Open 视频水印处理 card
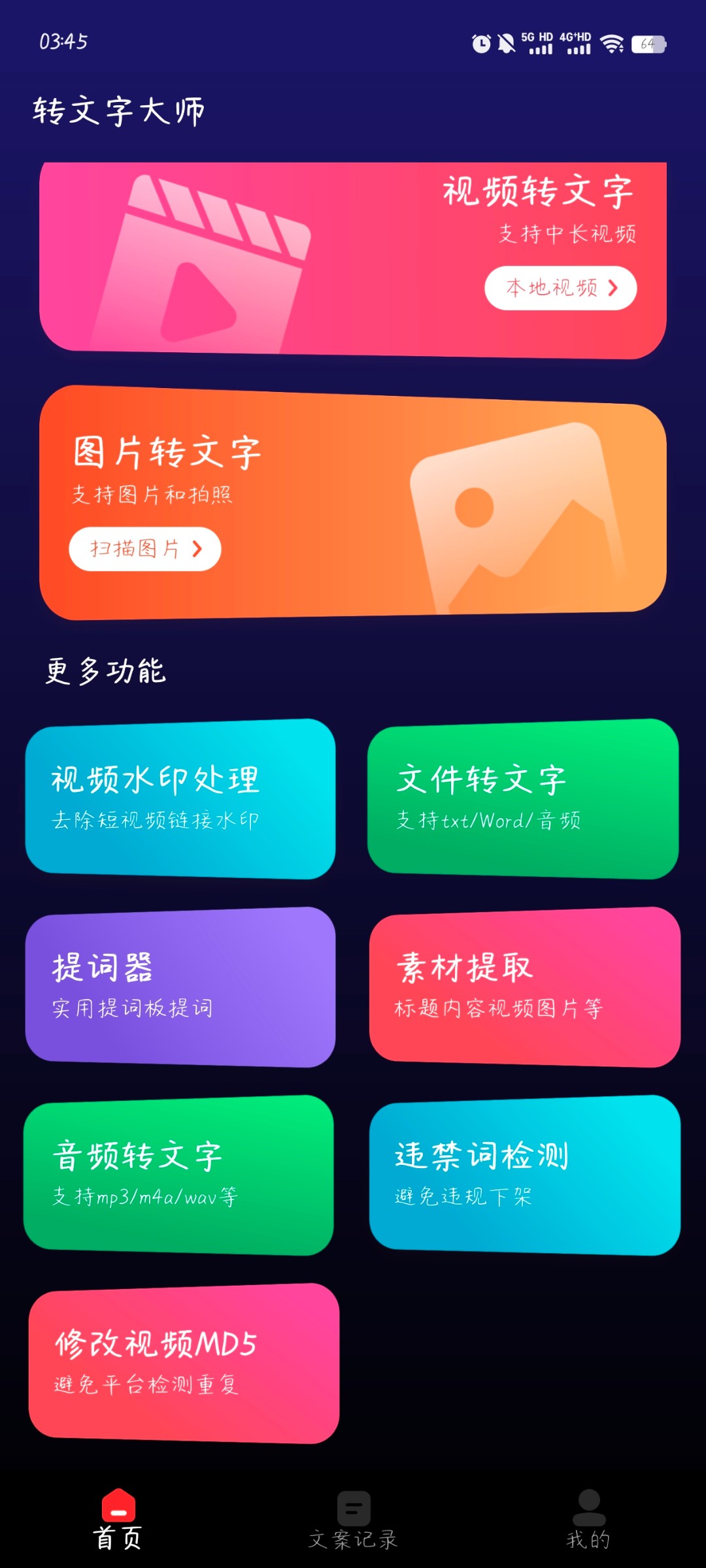The image size is (706, 1568). pyautogui.click(x=180, y=798)
